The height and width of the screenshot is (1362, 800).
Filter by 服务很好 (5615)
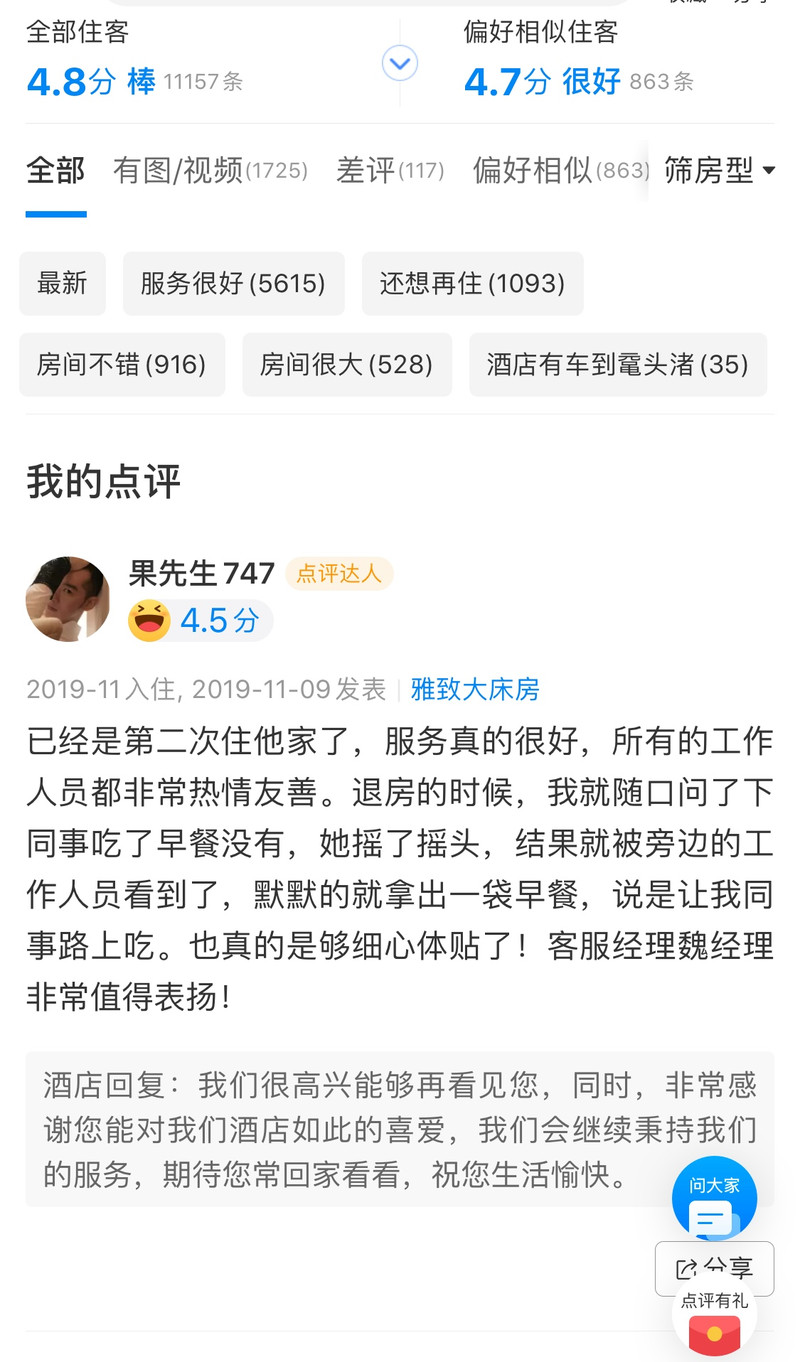[x=233, y=284]
